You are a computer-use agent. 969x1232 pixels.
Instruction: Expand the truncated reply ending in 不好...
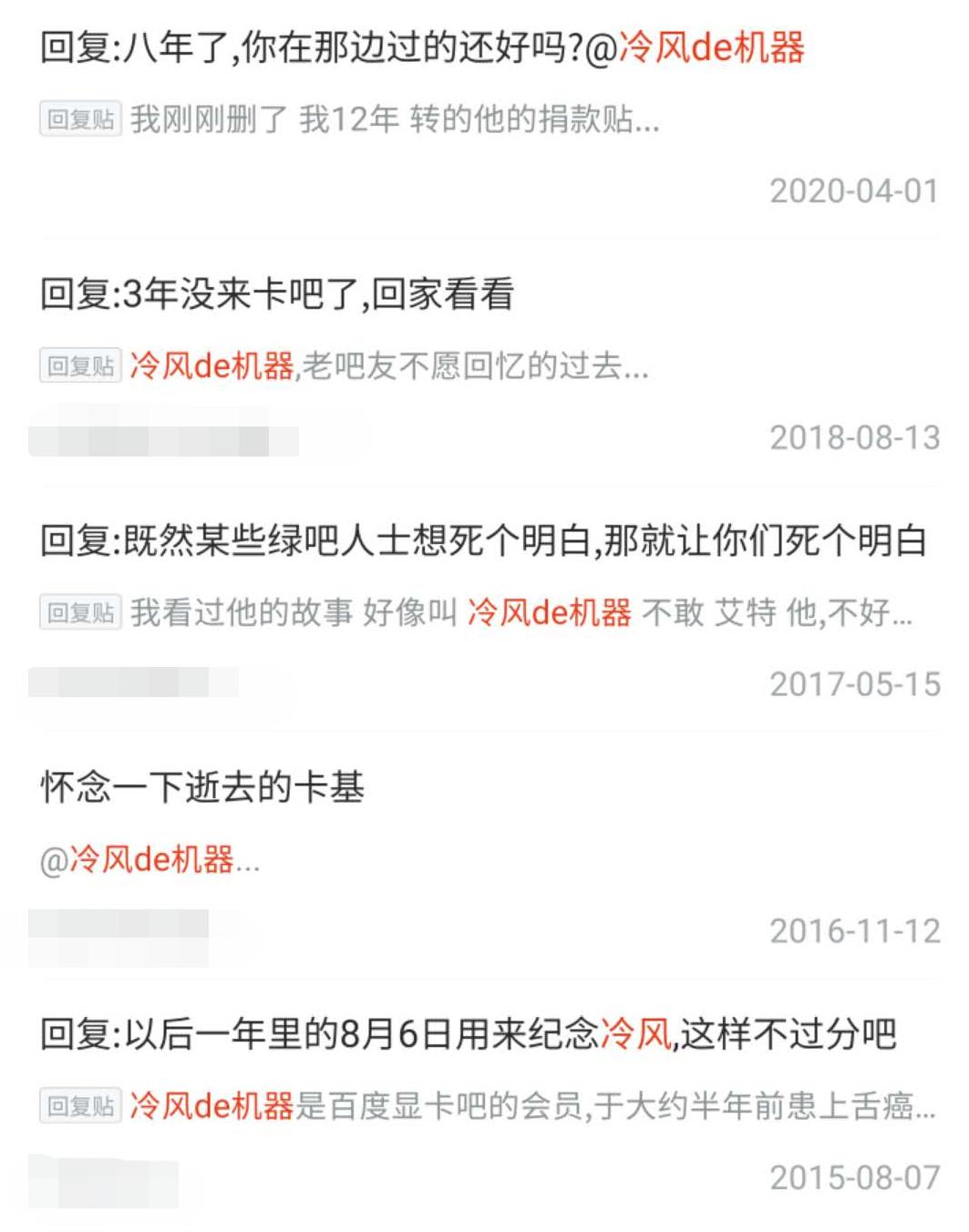click(902, 613)
